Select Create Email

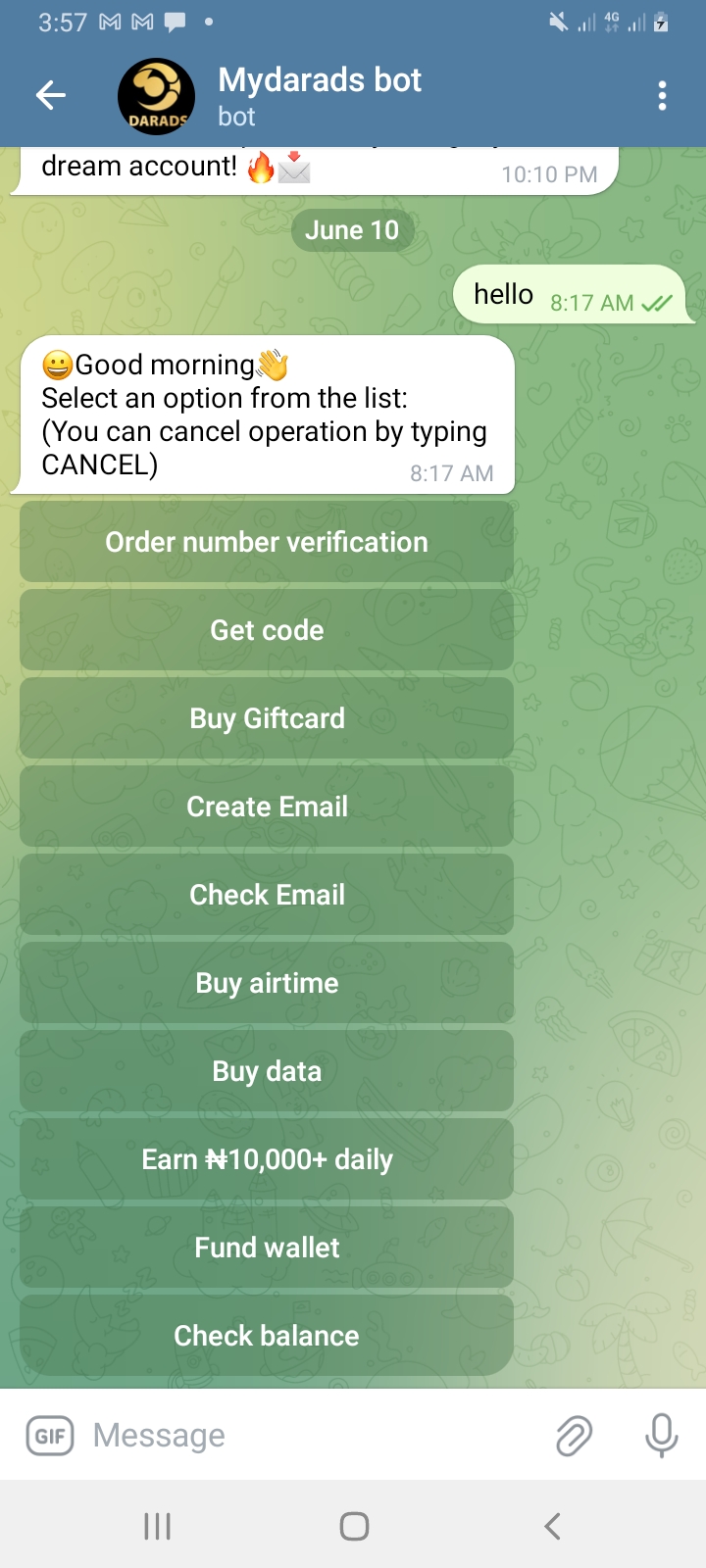(267, 807)
